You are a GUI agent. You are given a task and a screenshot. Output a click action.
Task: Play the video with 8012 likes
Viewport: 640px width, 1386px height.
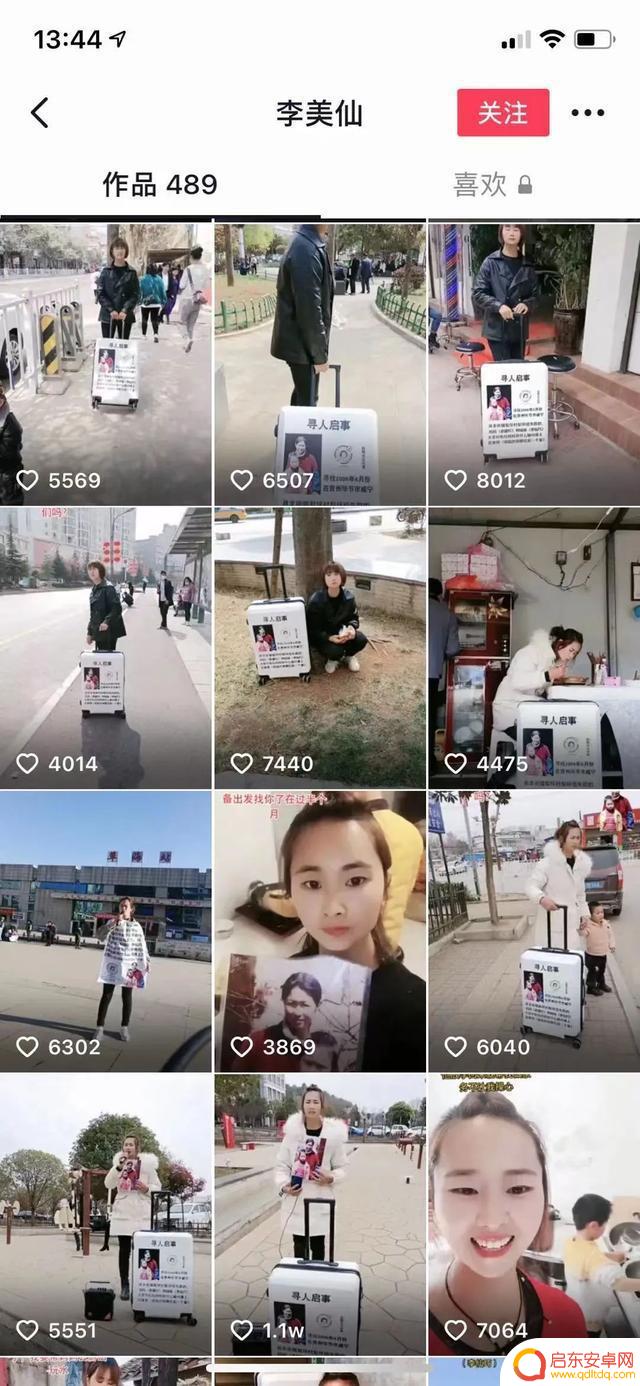(534, 364)
